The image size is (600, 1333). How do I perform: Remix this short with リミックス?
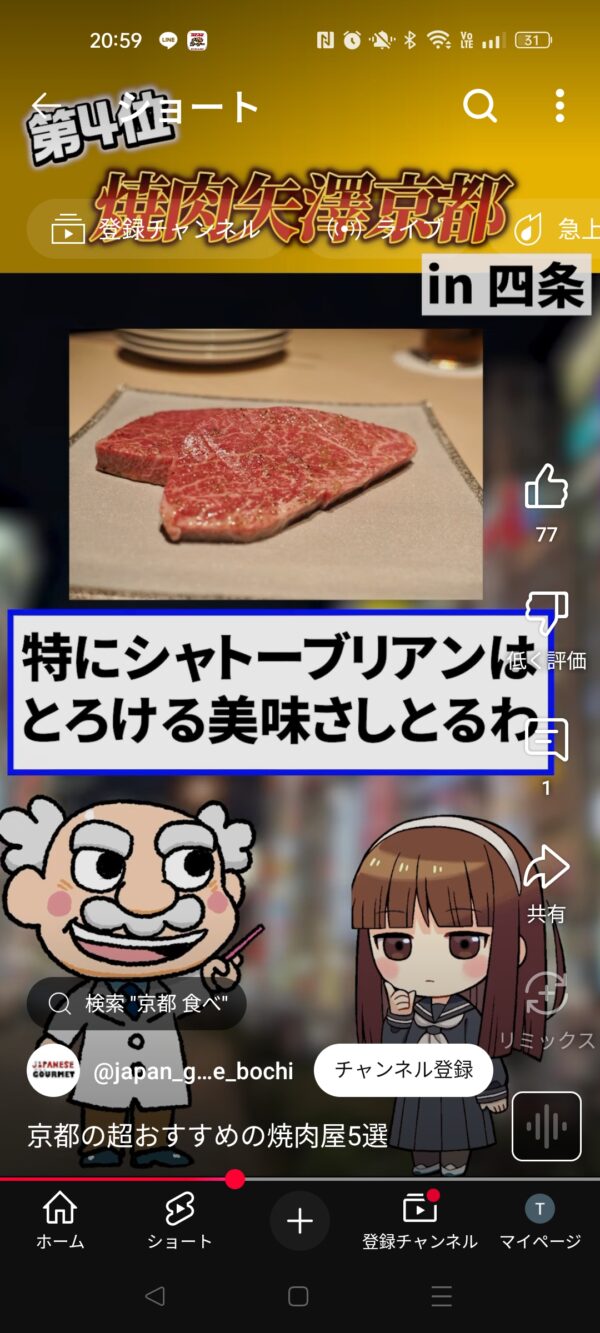click(546, 995)
